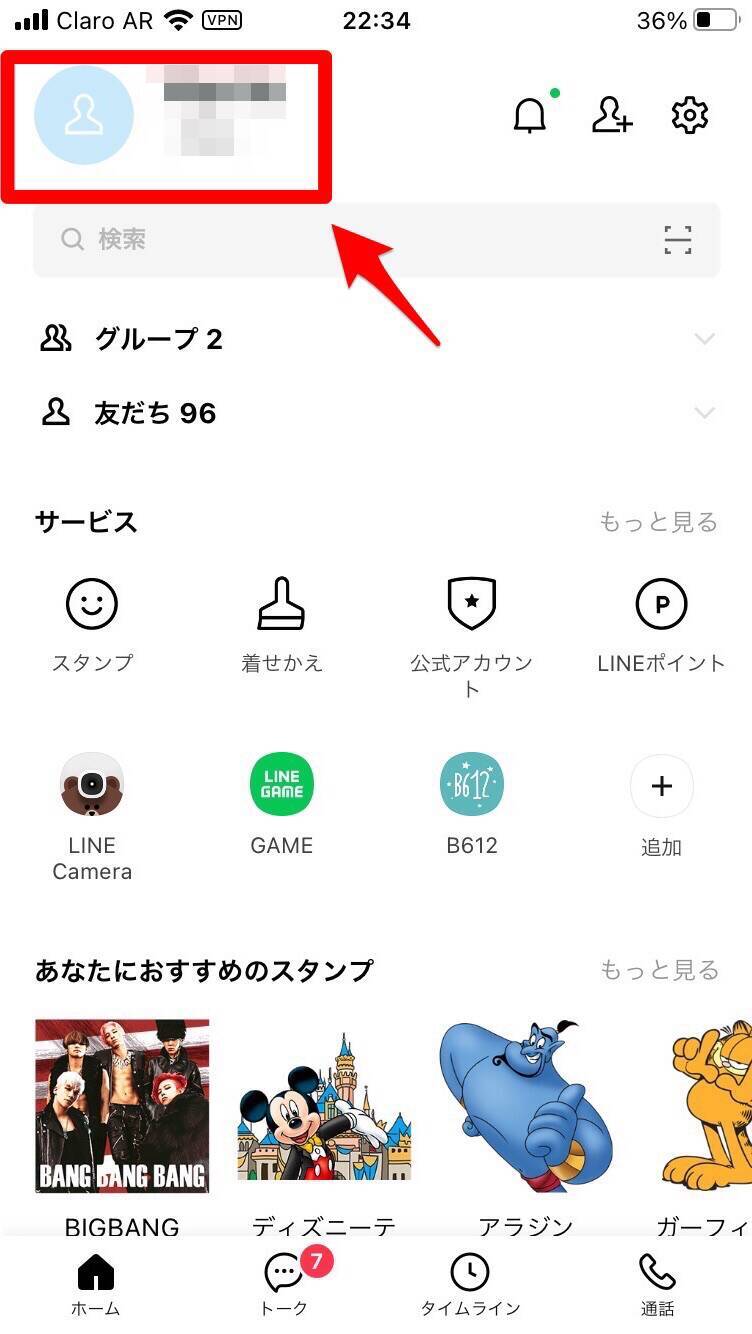This screenshot has height=1334, width=752.
Task: Open the notifications bell
Action: point(530,116)
